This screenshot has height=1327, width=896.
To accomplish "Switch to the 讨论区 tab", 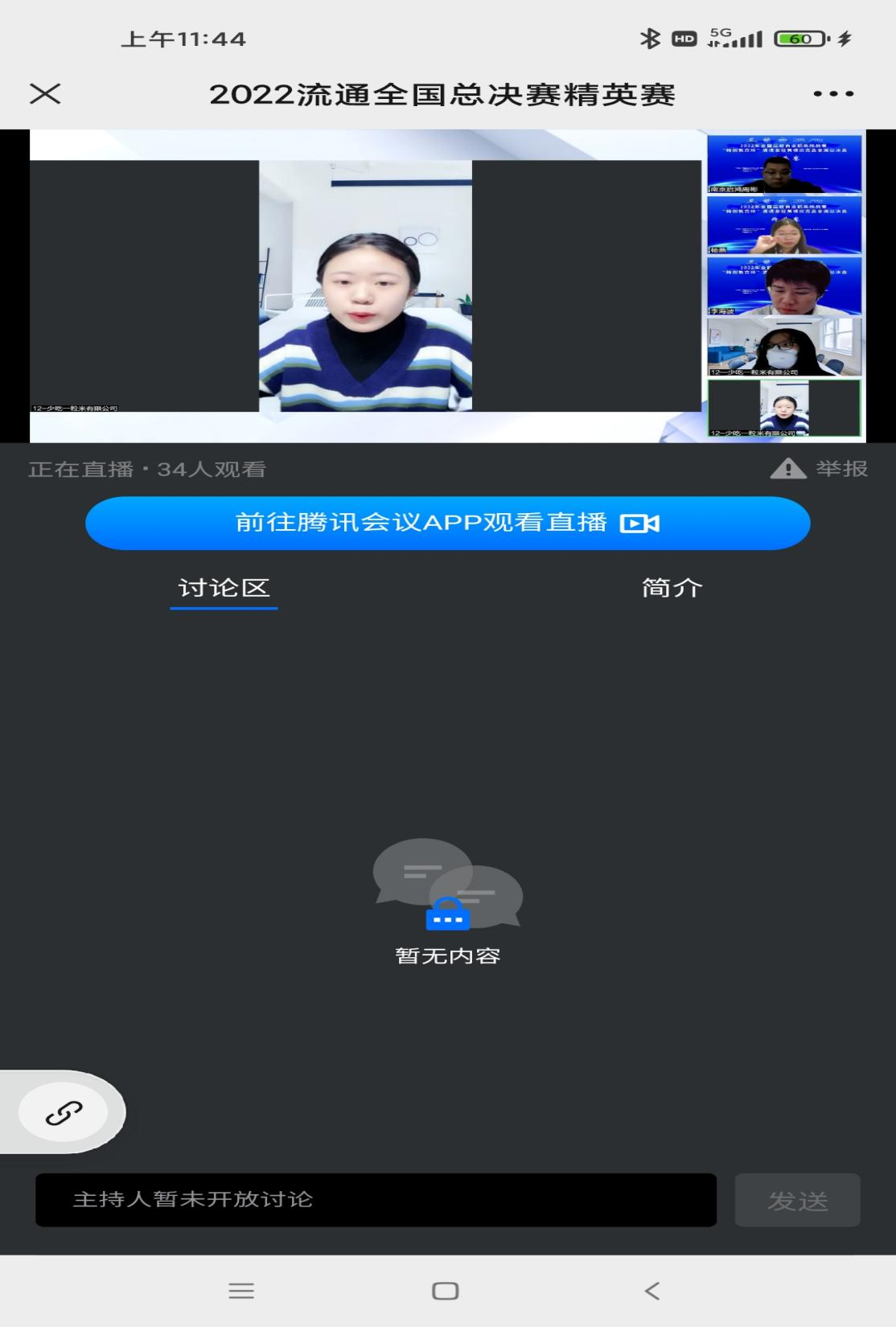I will coord(224,589).
